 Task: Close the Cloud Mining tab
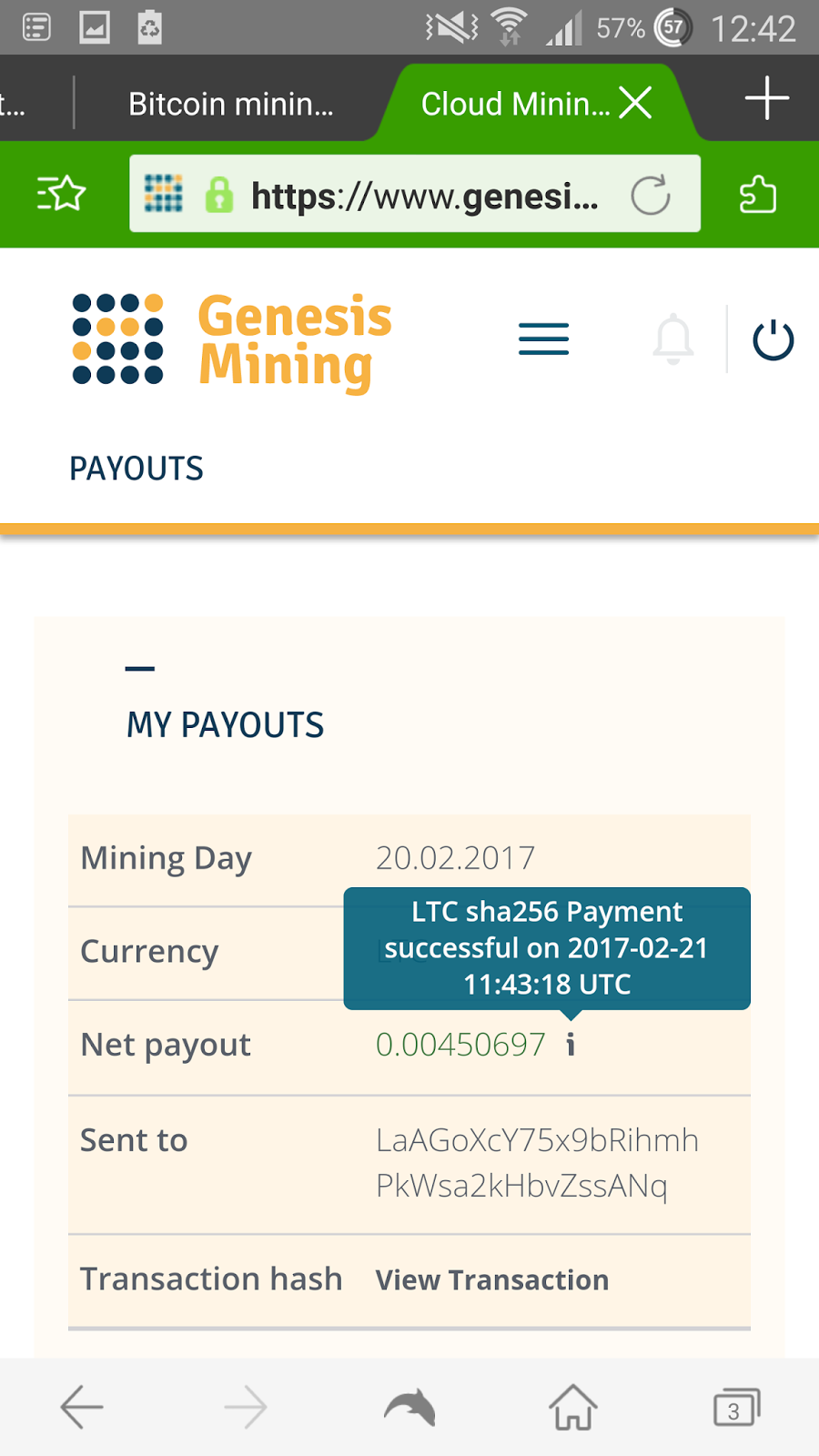click(x=635, y=103)
